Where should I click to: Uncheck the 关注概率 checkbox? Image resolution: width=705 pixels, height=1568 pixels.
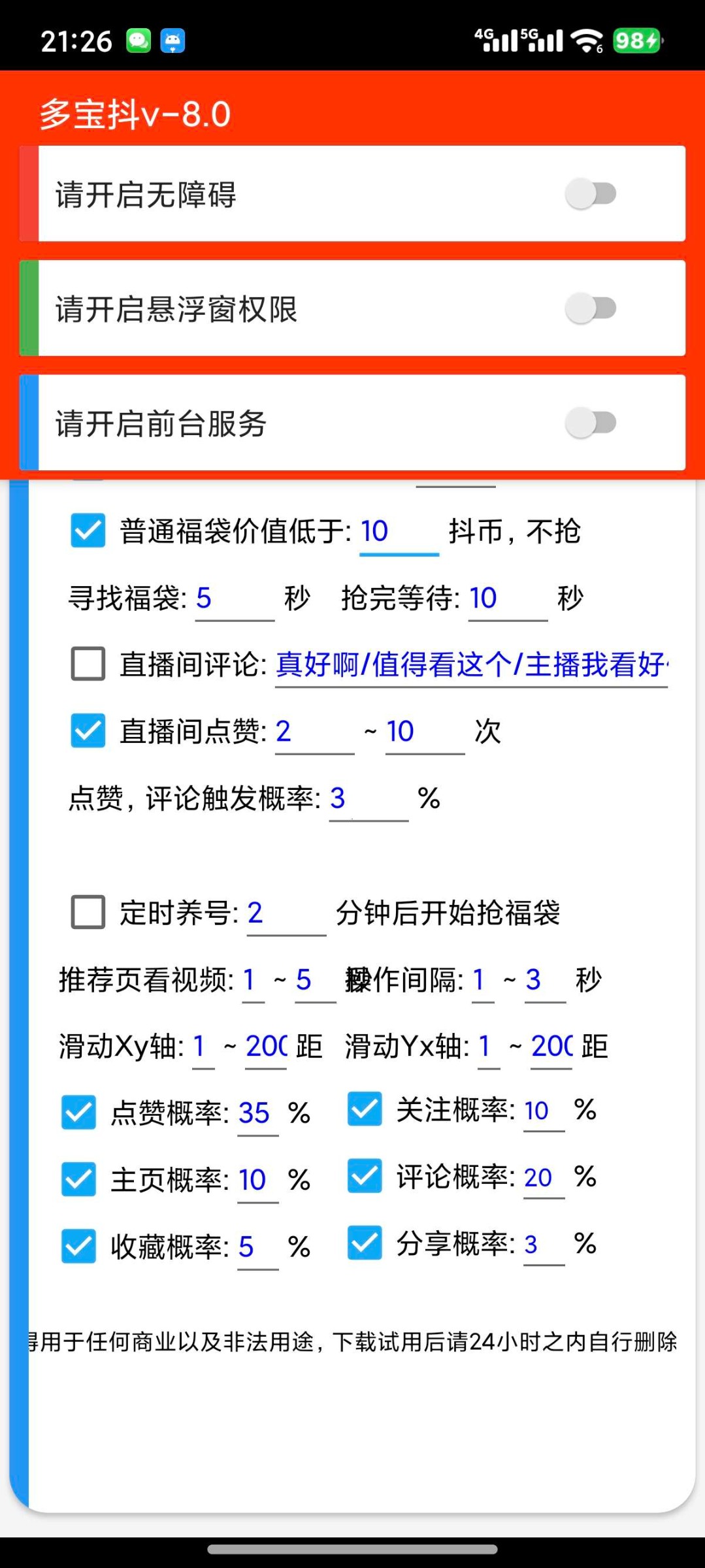(365, 1109)
